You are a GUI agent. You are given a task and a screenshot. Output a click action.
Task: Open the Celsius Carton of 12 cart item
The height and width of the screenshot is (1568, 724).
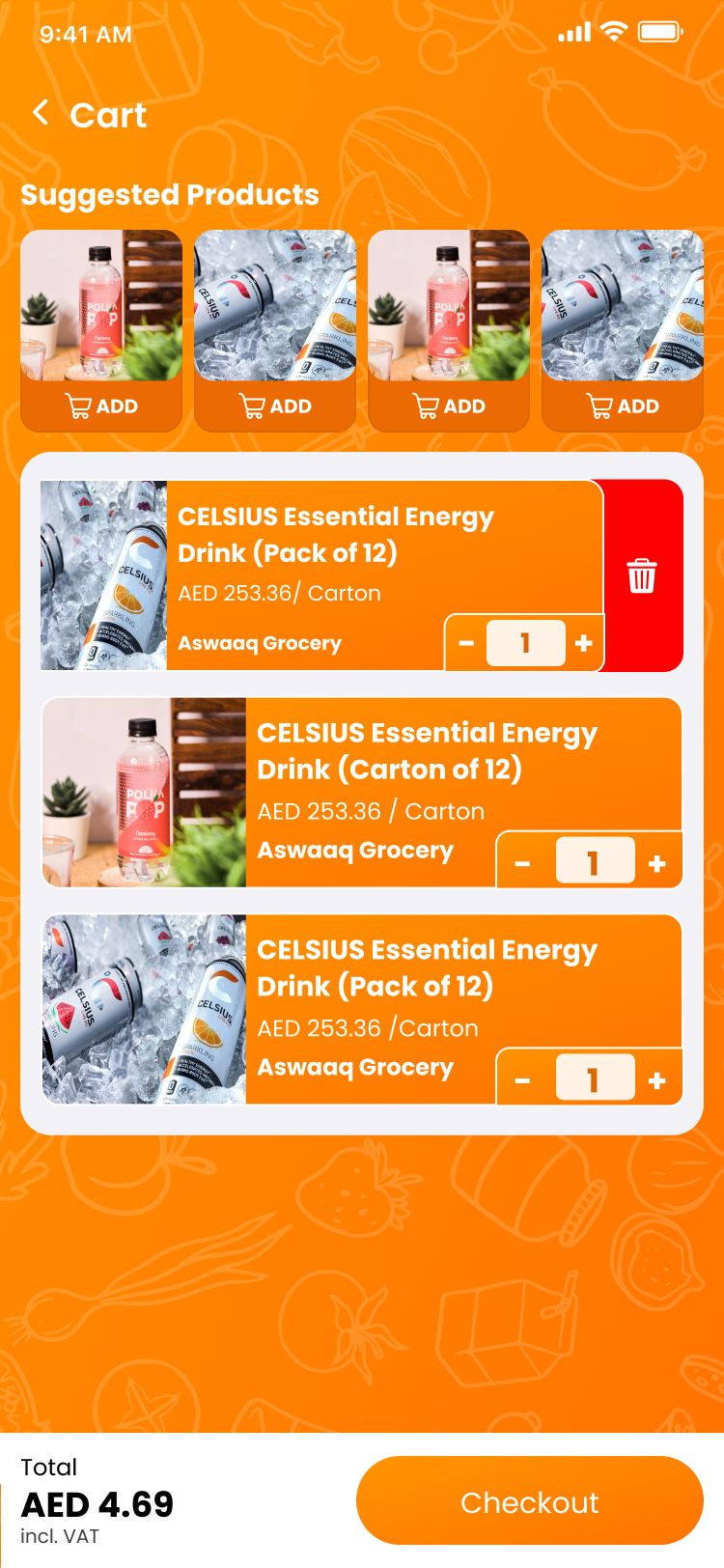(362, 792)
